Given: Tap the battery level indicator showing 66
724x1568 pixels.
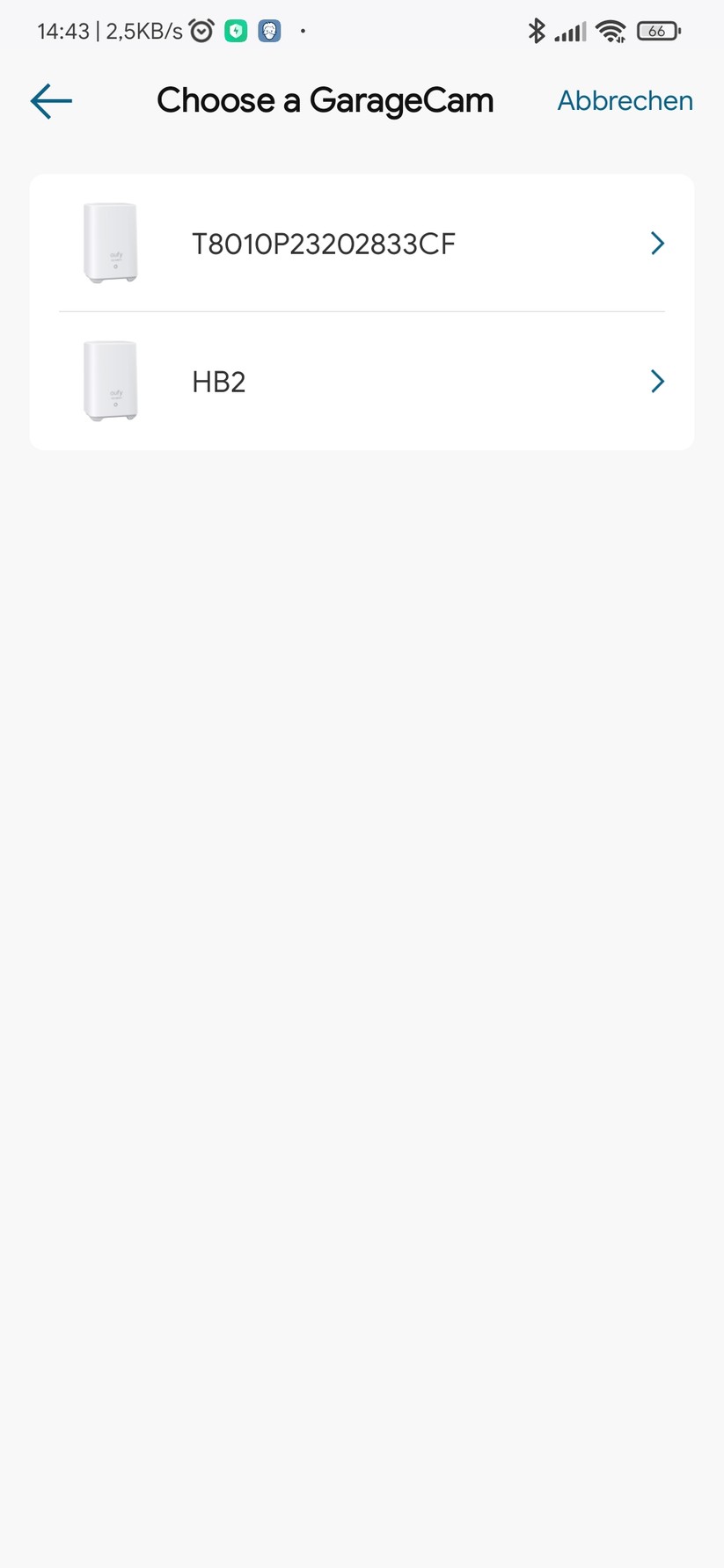Looking at the screenshot, I should pyautogui.click(x=657, y=30).
